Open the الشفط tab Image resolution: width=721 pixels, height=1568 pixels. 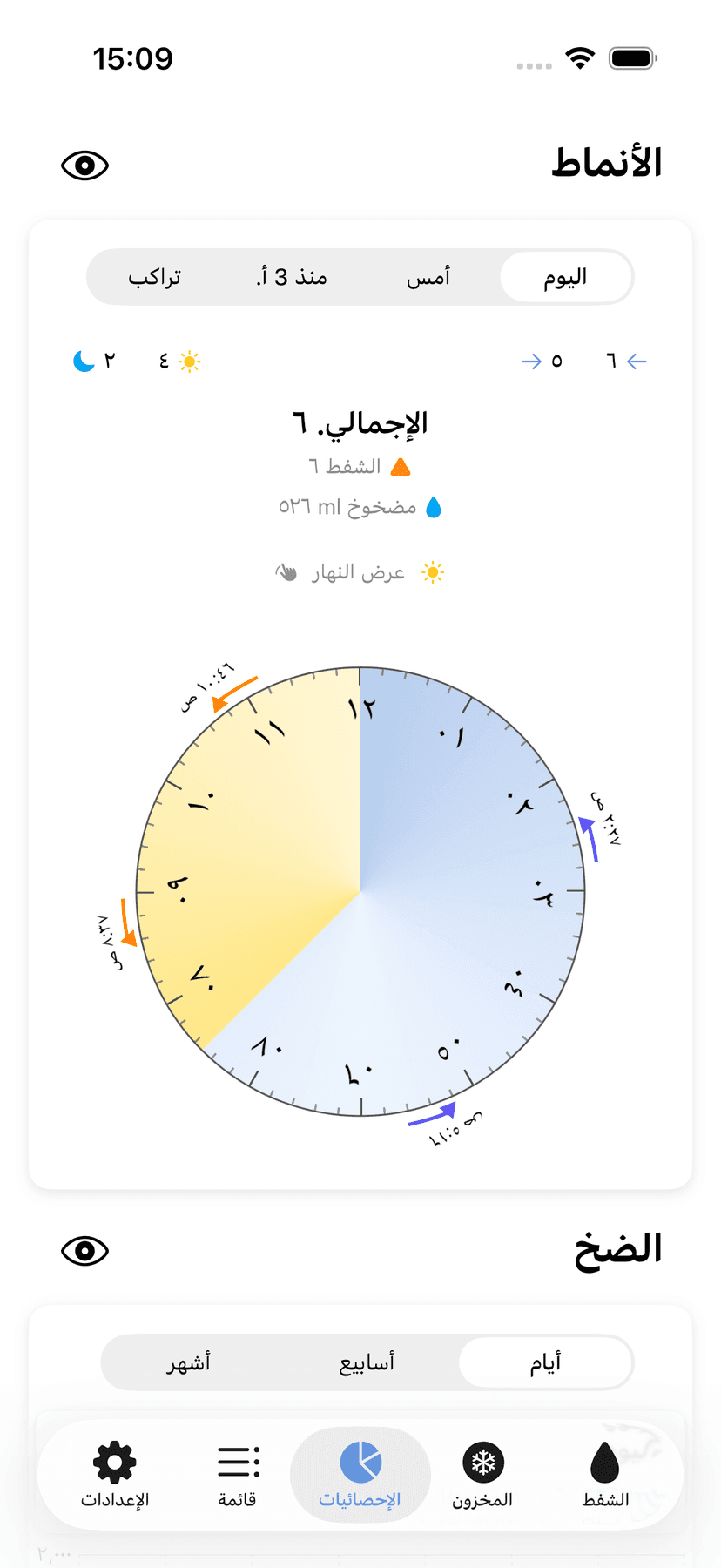tap(605, 1474)
